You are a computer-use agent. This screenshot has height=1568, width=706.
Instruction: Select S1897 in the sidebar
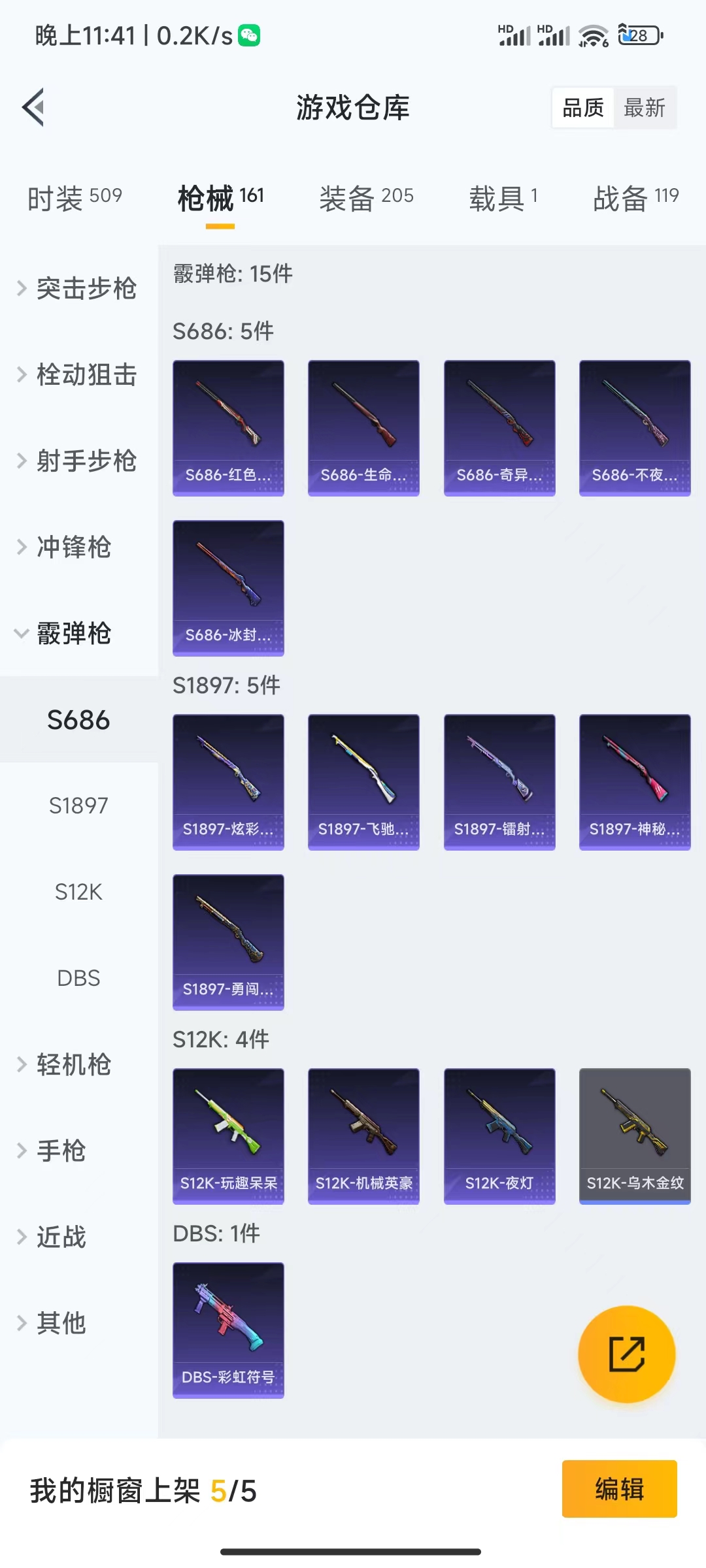tap(78, 806)
